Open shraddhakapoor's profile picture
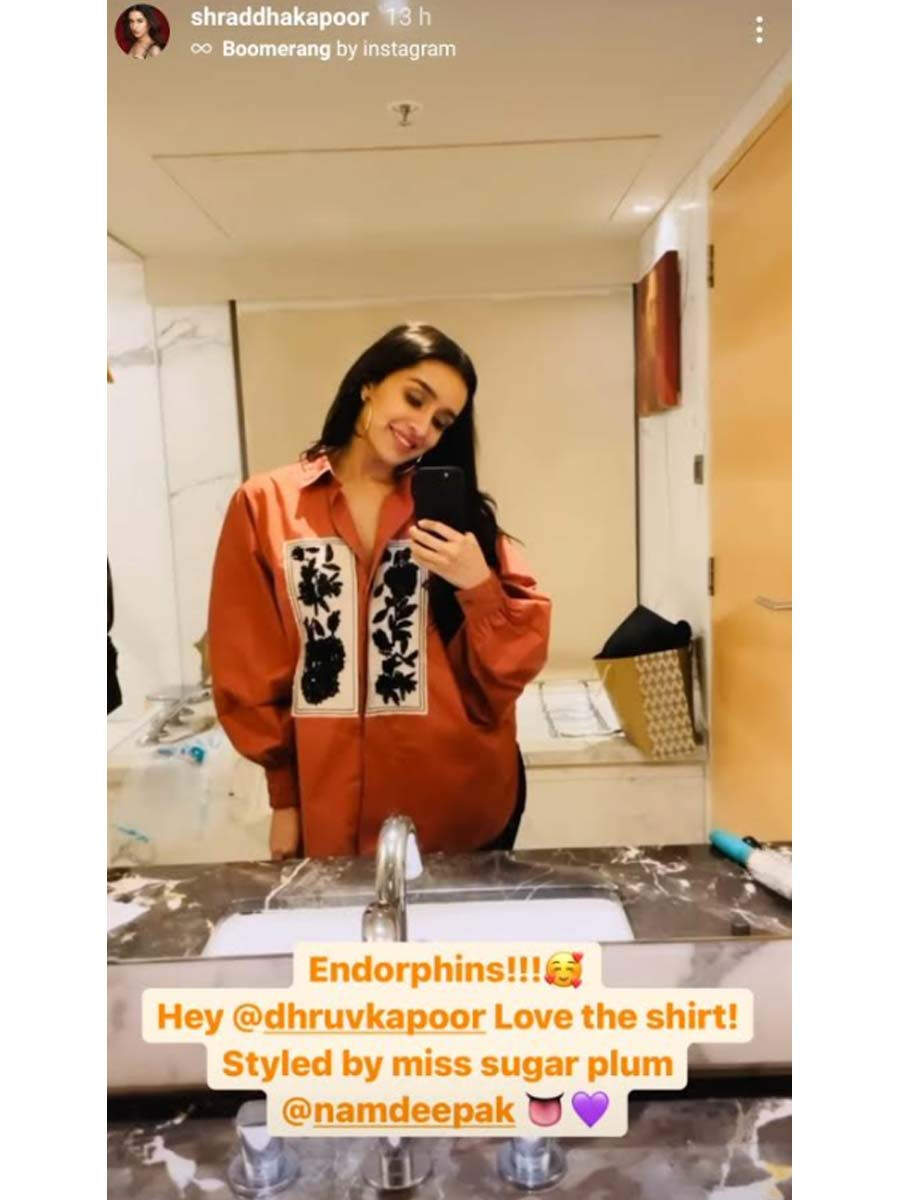900x1200 pixels. 142,31
